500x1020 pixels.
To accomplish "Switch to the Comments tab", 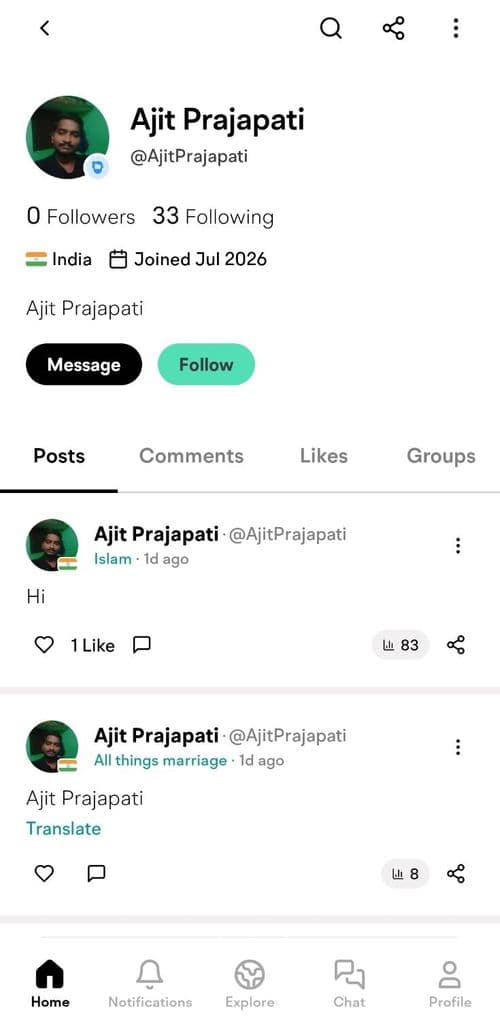I will click(191, 456).
